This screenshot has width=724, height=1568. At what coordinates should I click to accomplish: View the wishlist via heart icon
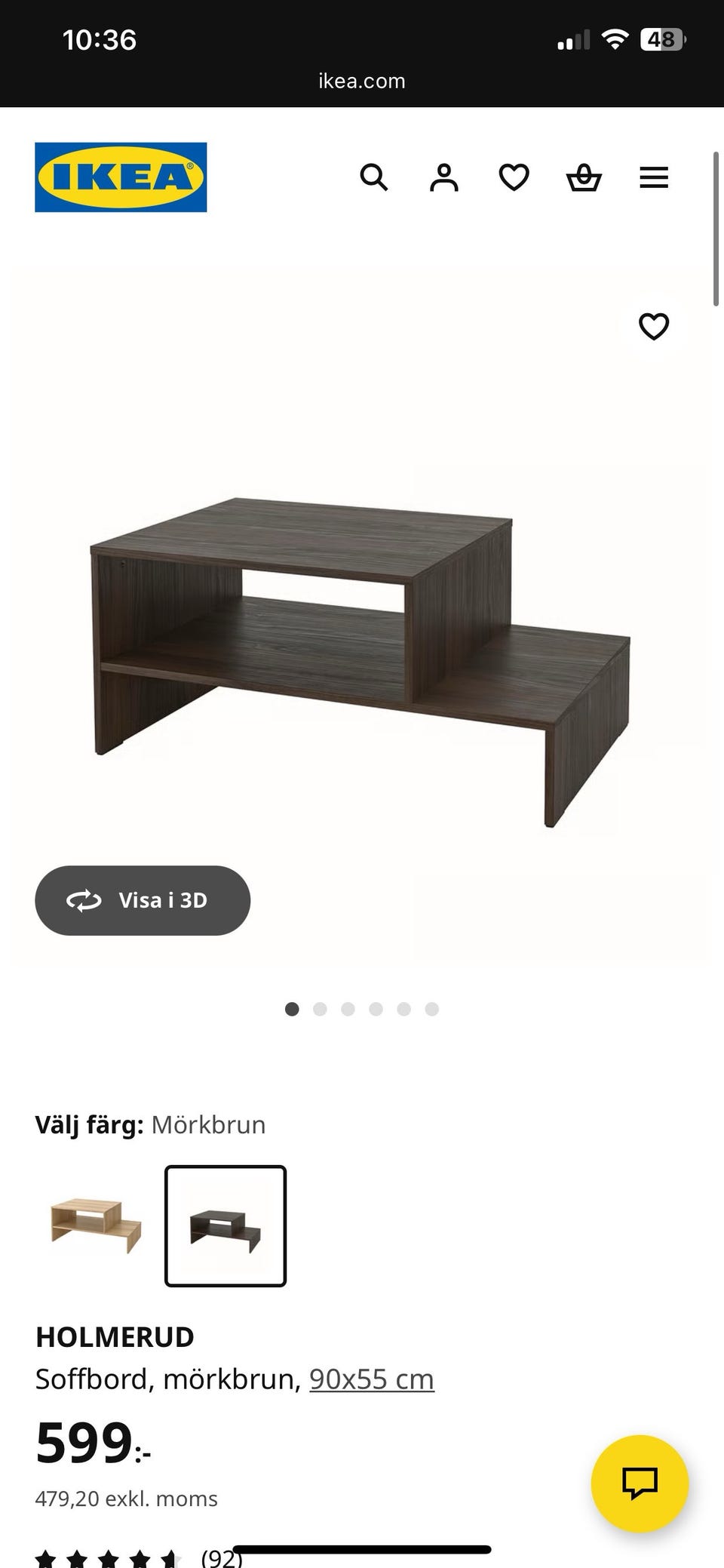[514, 178]
